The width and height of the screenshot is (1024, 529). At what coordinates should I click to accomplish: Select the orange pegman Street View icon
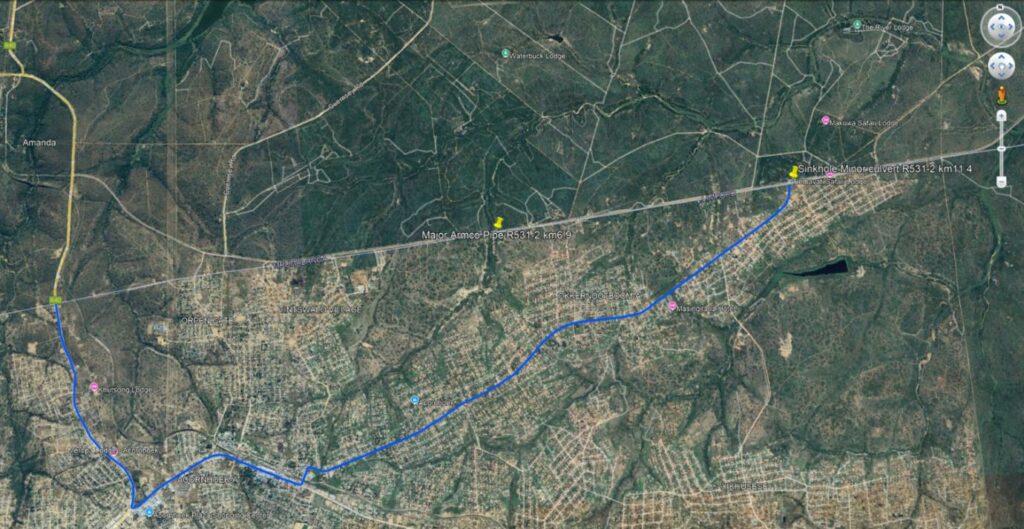[1001, 96]
